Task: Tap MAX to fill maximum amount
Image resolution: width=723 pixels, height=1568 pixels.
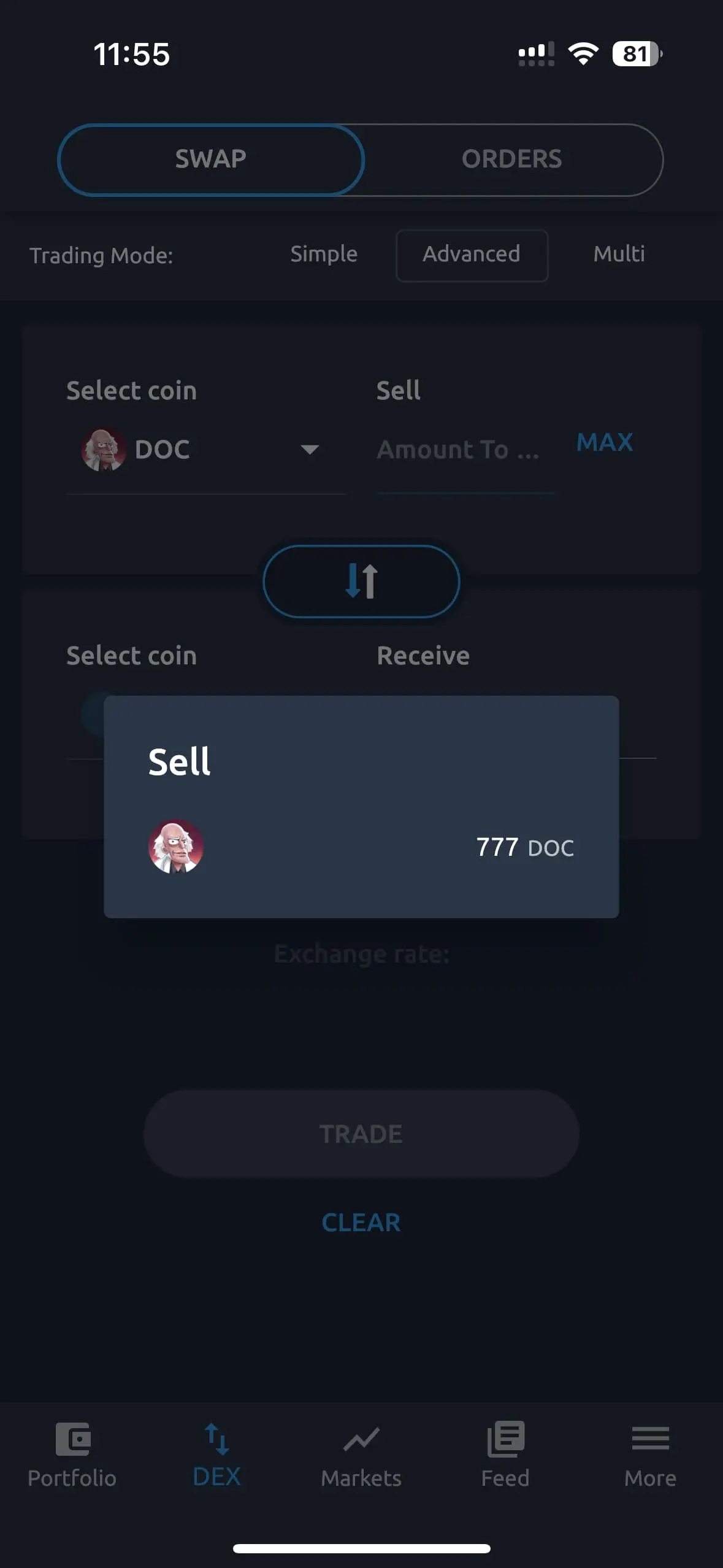Action: (605, 443)
